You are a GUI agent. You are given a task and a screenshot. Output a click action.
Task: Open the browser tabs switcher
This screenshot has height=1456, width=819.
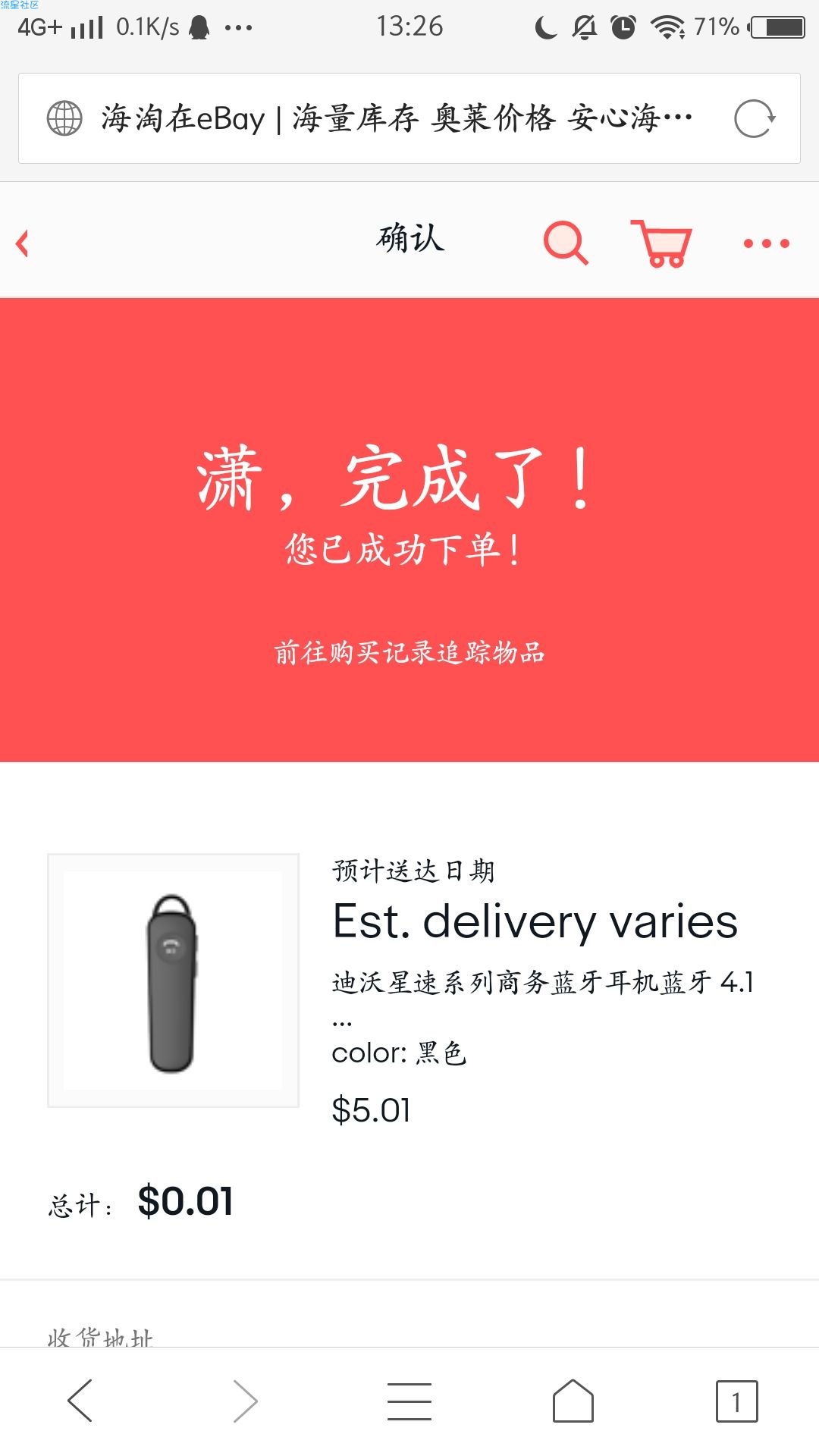(736, 1401)
